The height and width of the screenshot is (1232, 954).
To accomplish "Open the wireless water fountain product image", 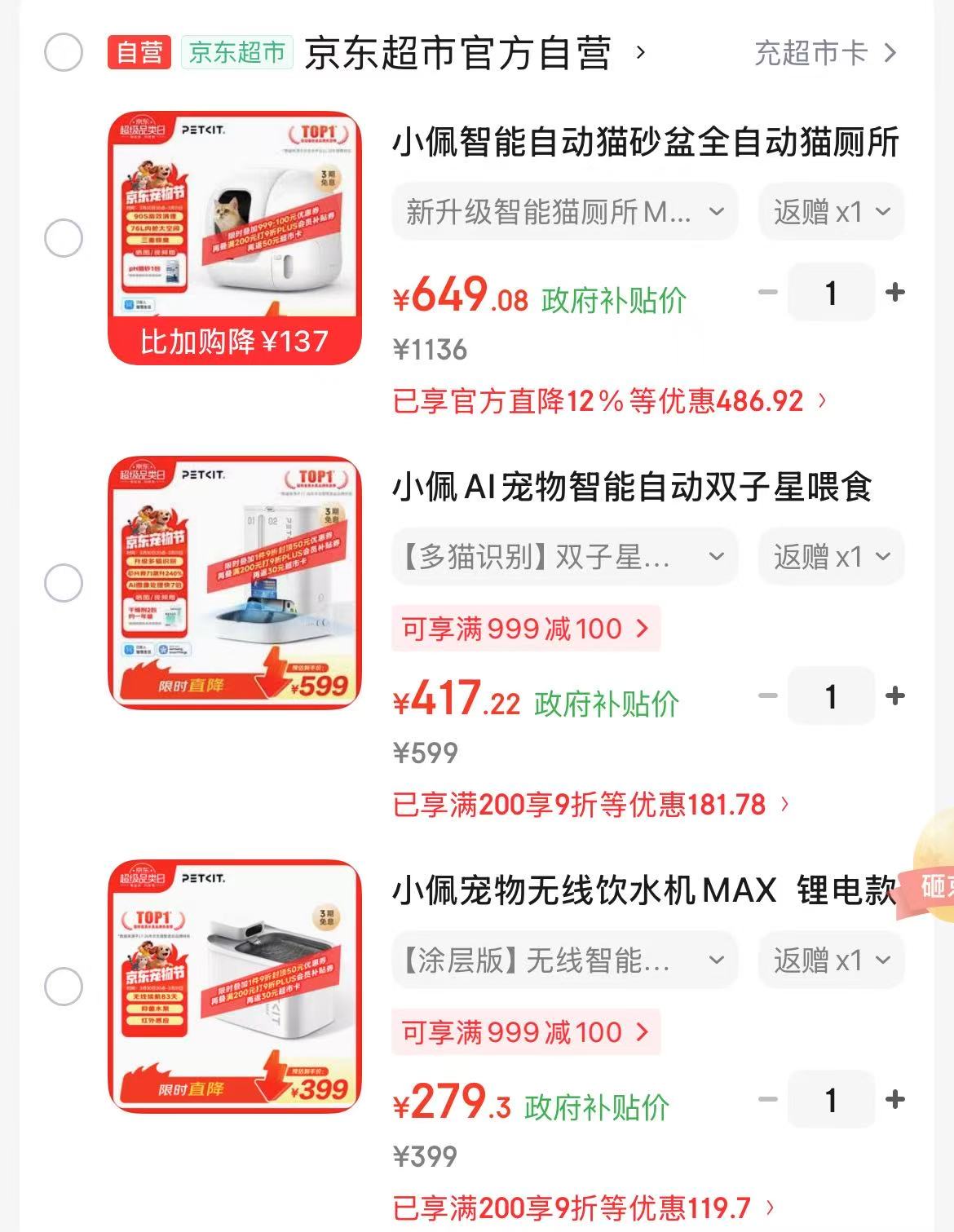I will [x=235, y=986].
